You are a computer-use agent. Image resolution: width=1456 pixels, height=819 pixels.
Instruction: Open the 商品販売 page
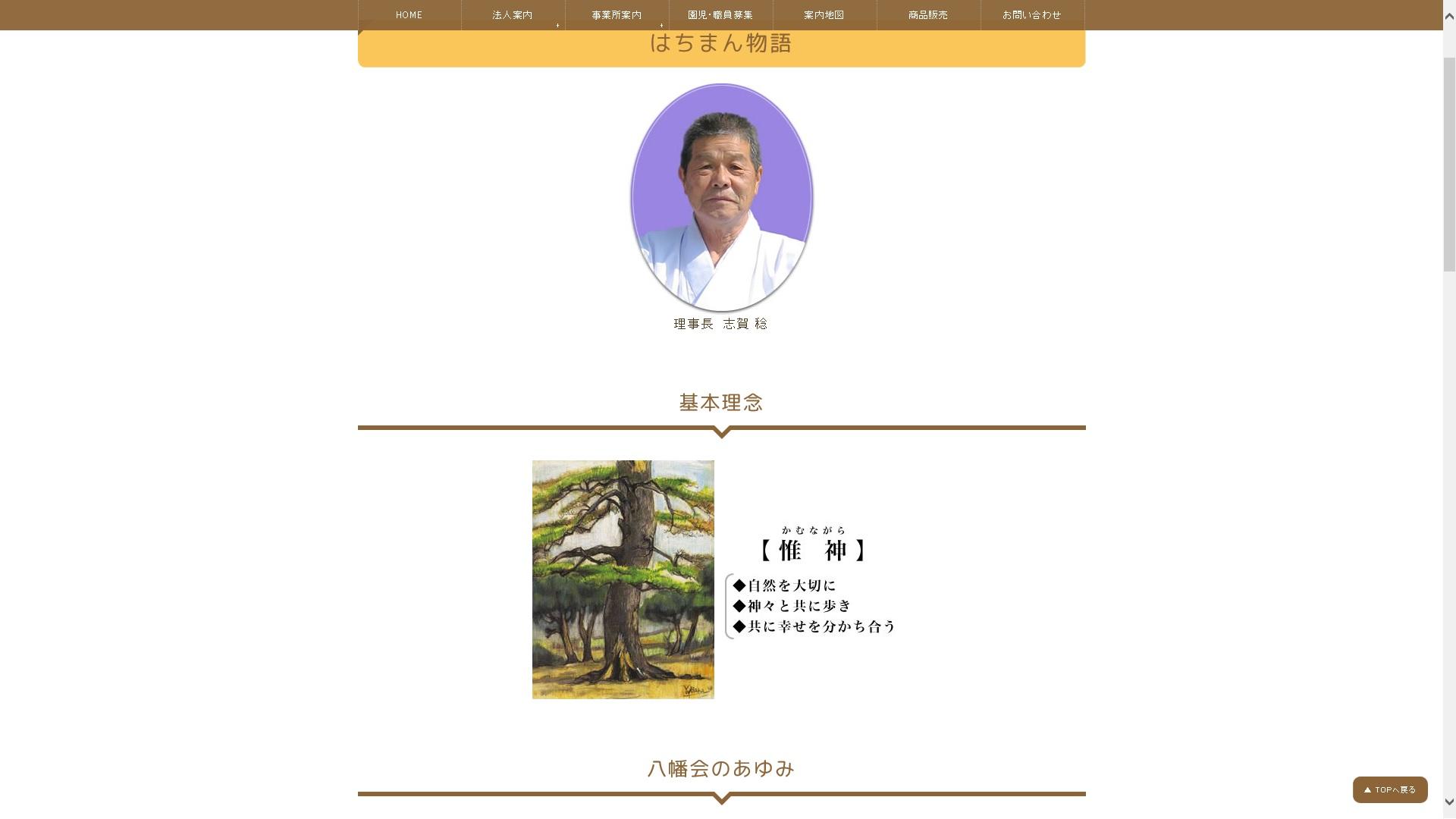(928, 15)
